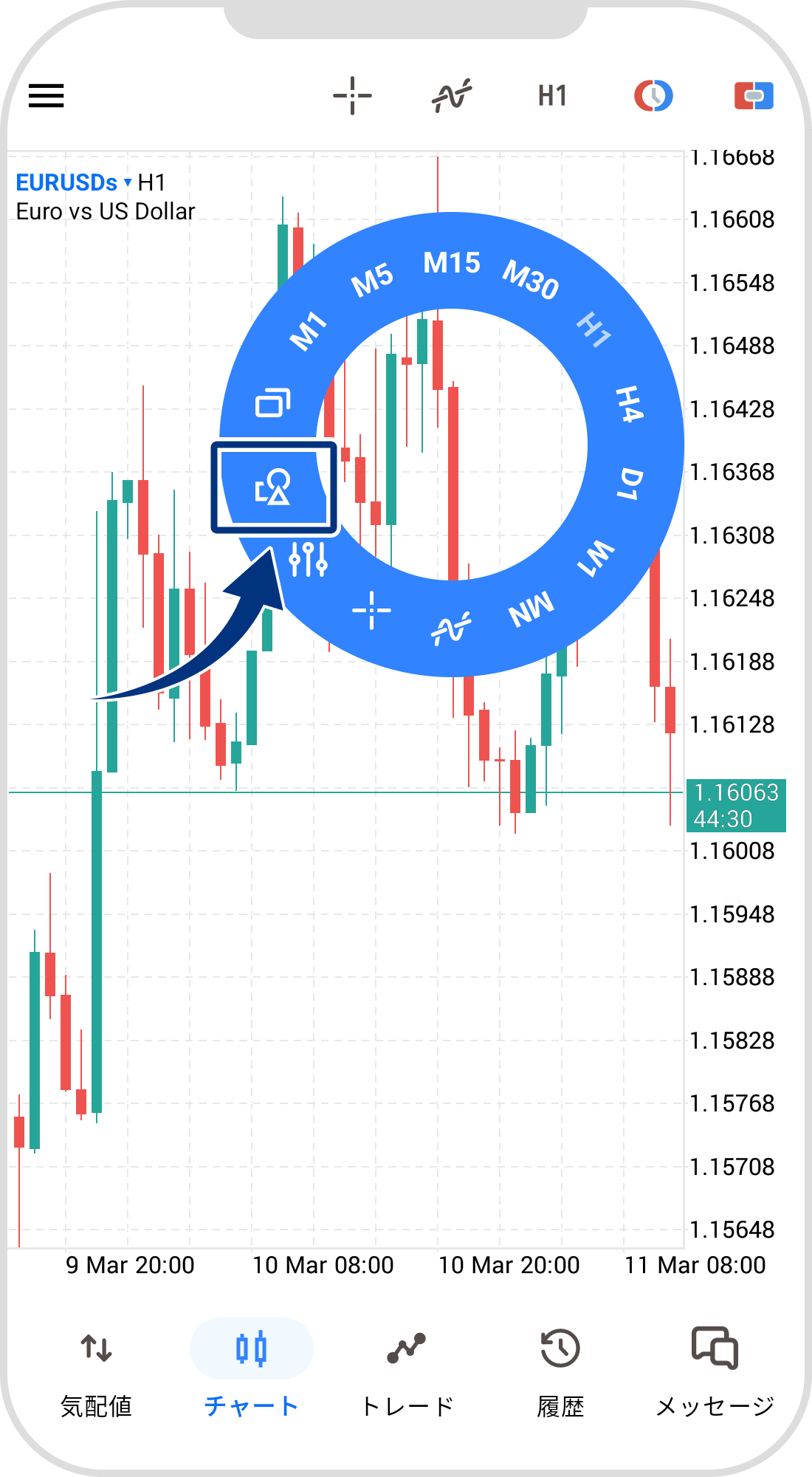Viewport: 812px width, 1477px height.
Task: Switch to the 気配値 tab
Action: (x=96, y=1372)
